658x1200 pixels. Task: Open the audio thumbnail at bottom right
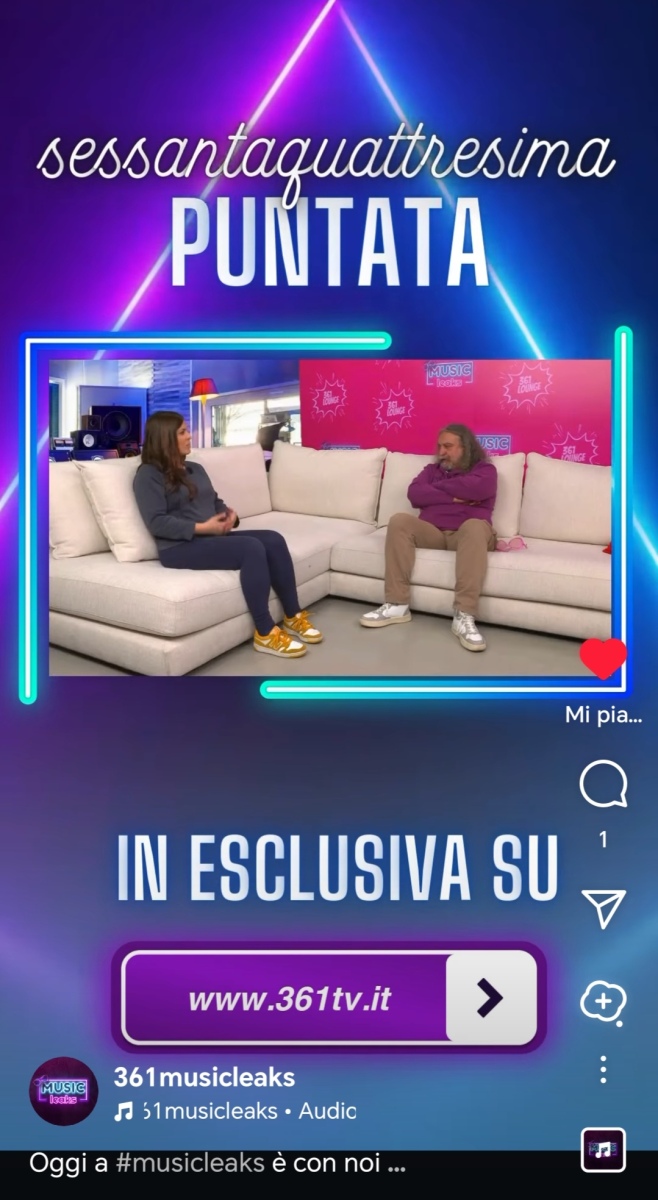coord(603,1150)
